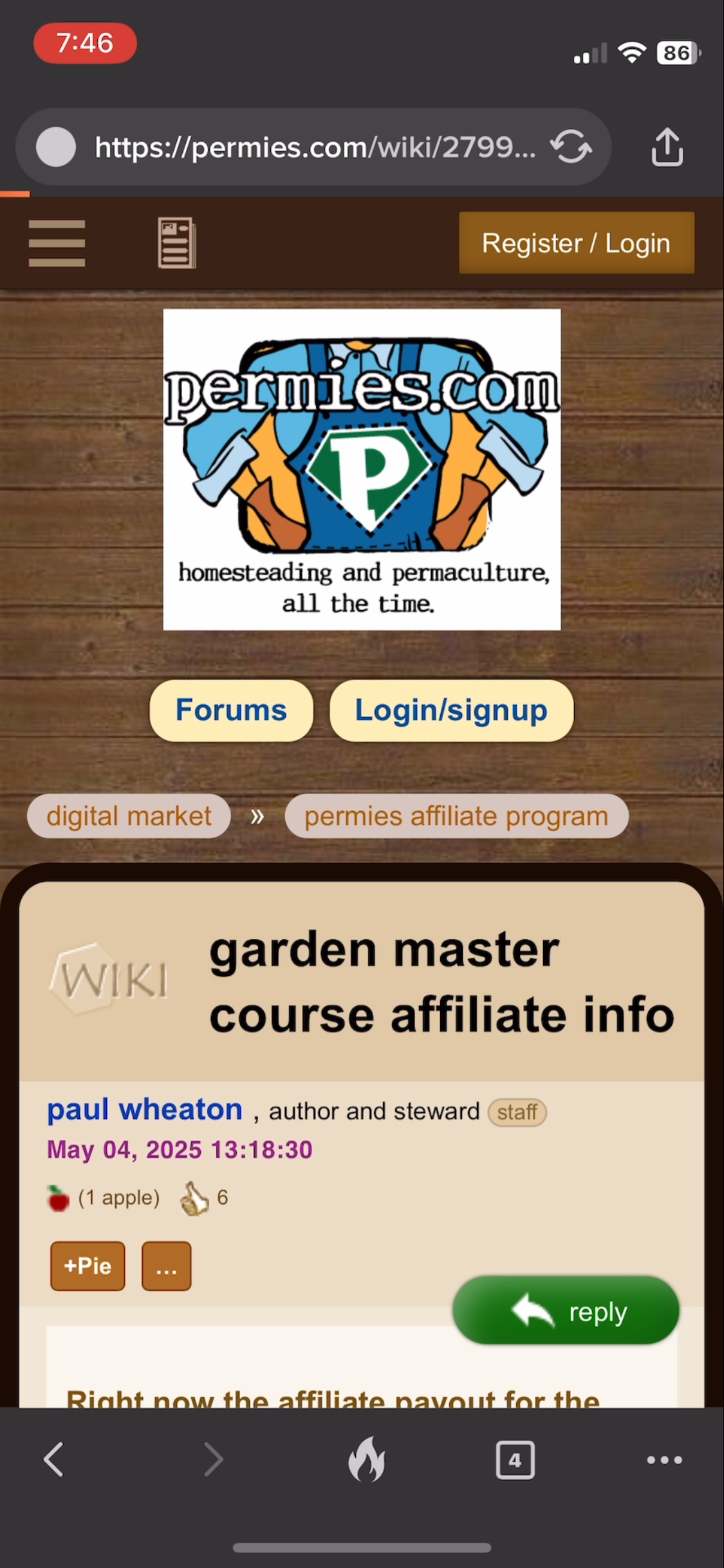The width and height of the screenshot is (724, 1568).
Task: Open the permies.com logo banner
Action: pos(362,469)
